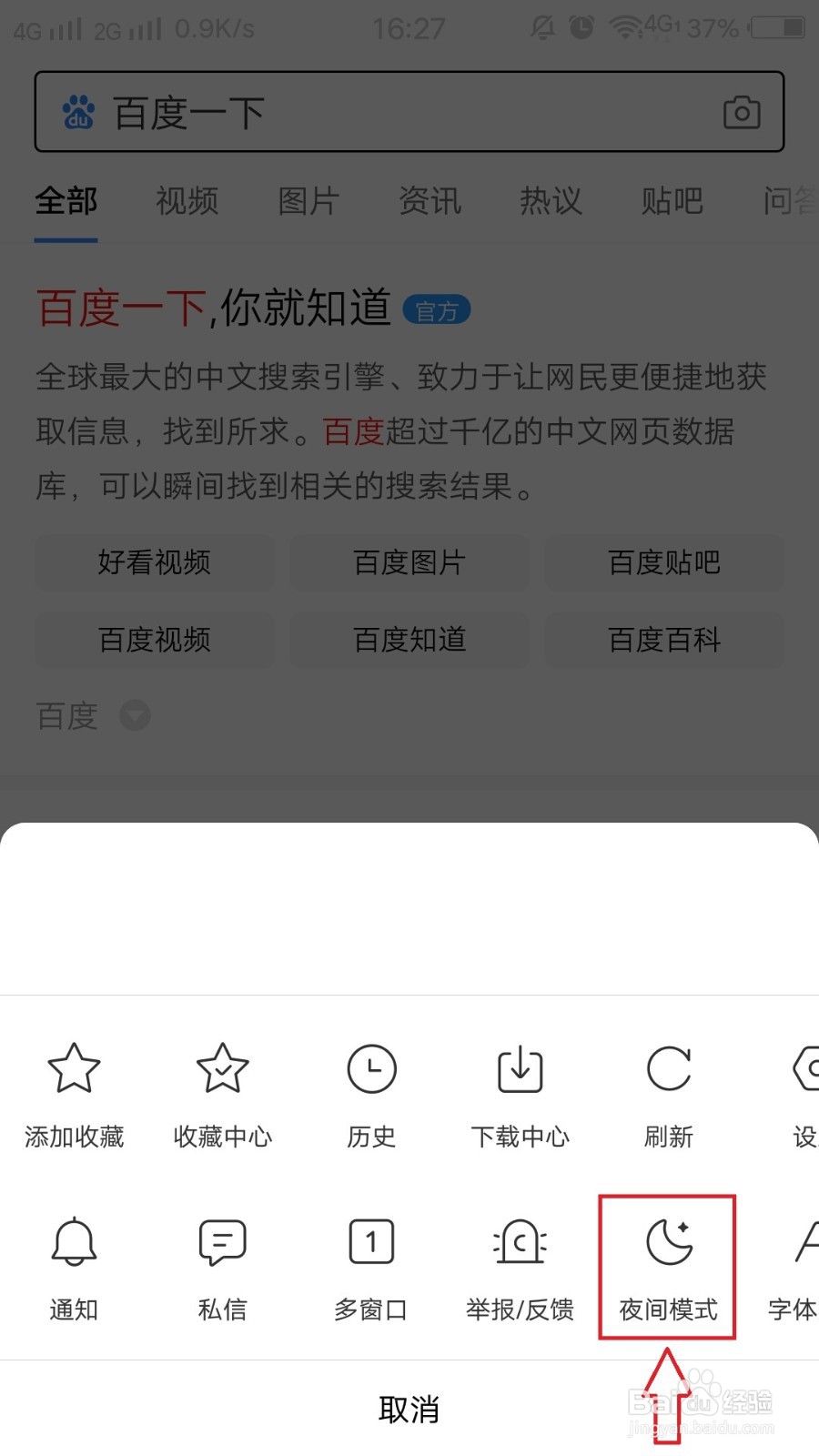Open 通知 notifications
This screenshot has width=819, height=1456.
pos(73,1267)
